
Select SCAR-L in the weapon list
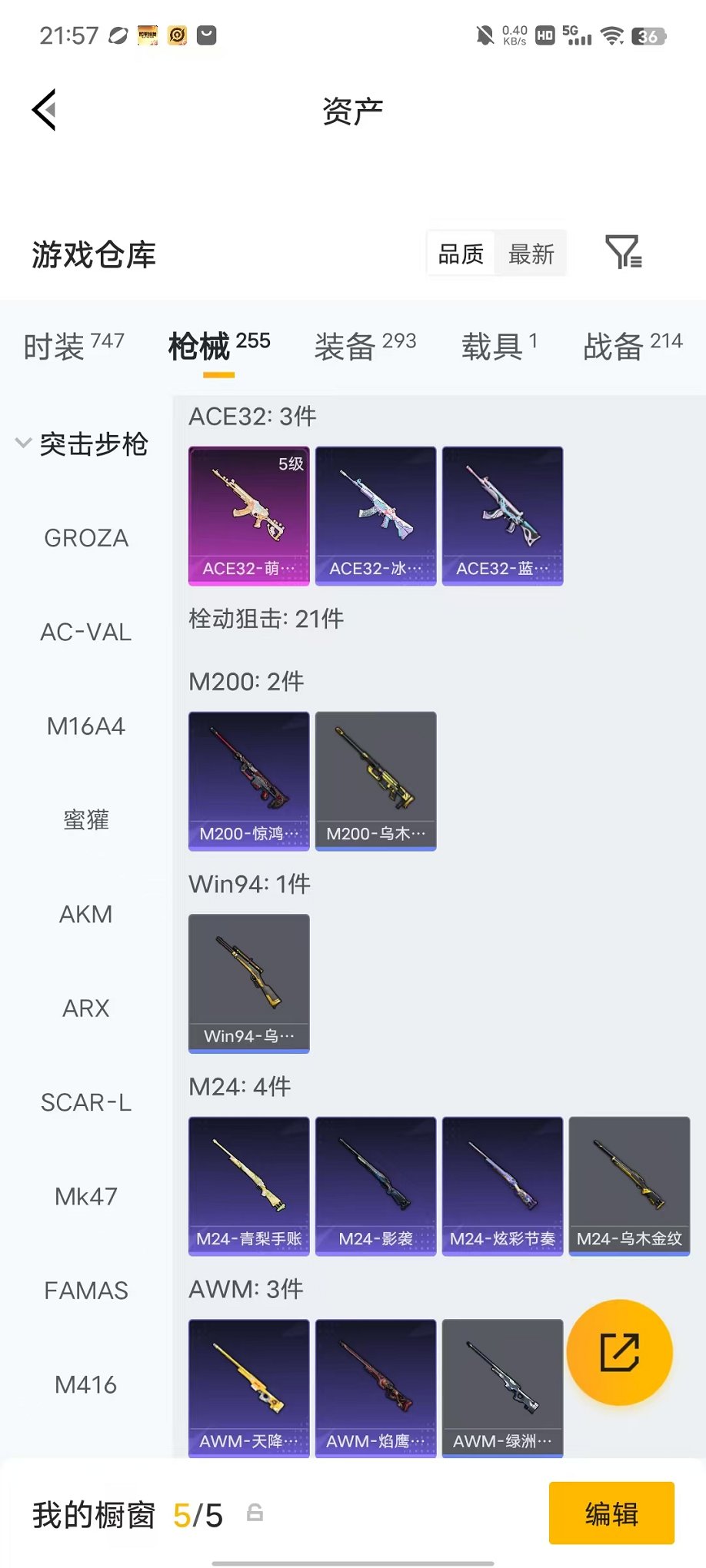[x=86, y=1102]
